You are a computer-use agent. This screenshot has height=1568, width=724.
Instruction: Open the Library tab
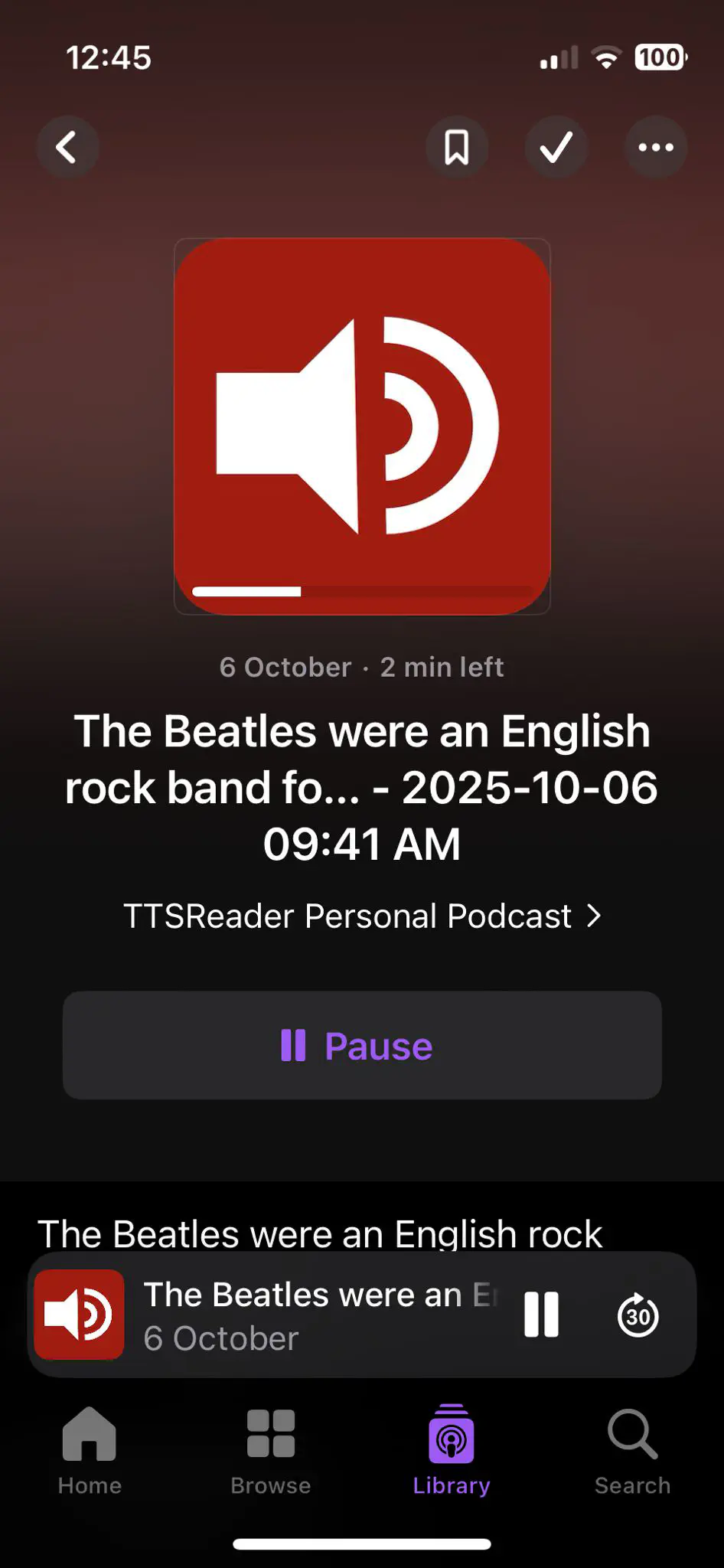tap(452, 1451)
